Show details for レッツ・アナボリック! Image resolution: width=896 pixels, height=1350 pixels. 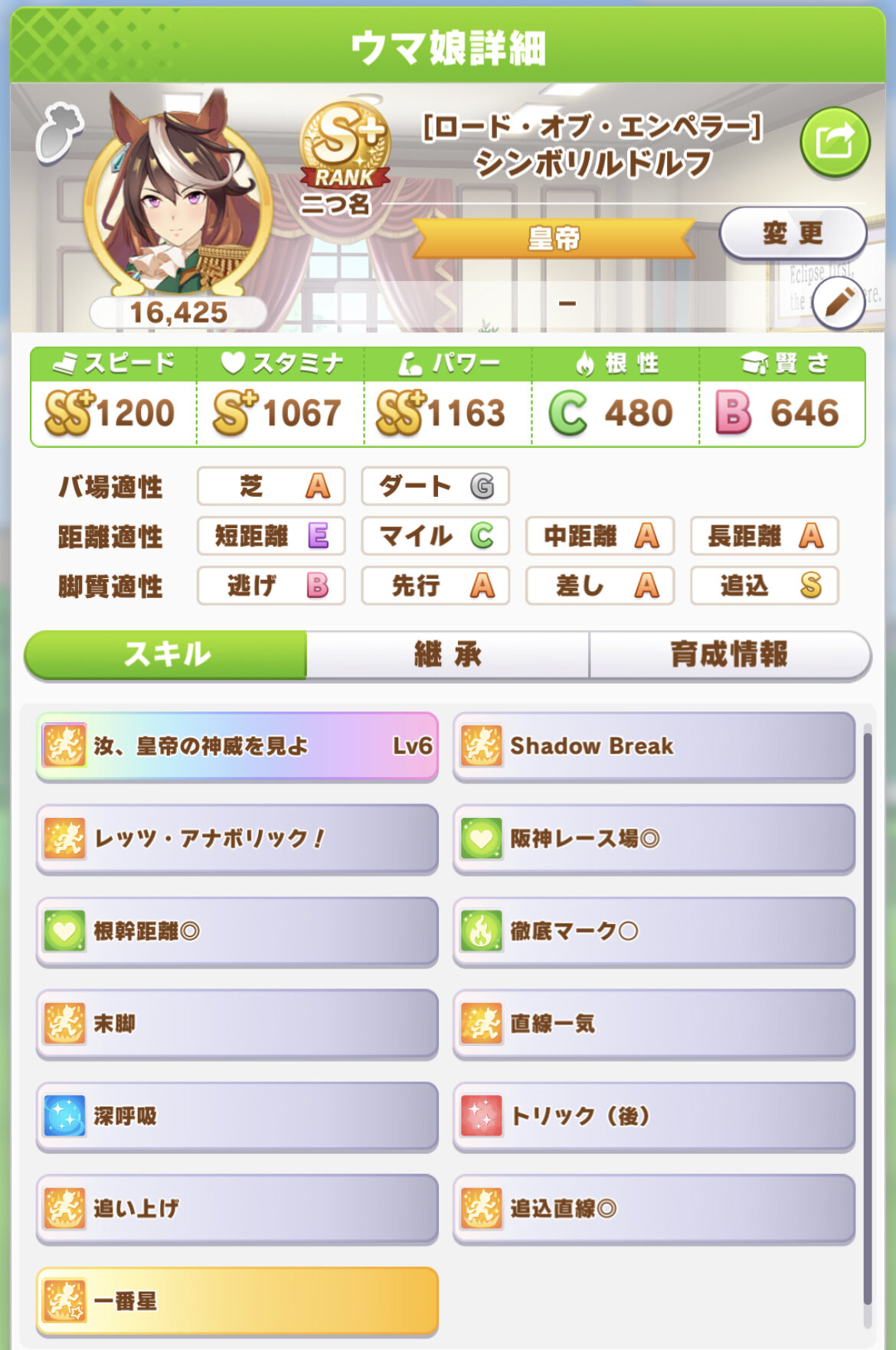(237, 839)
